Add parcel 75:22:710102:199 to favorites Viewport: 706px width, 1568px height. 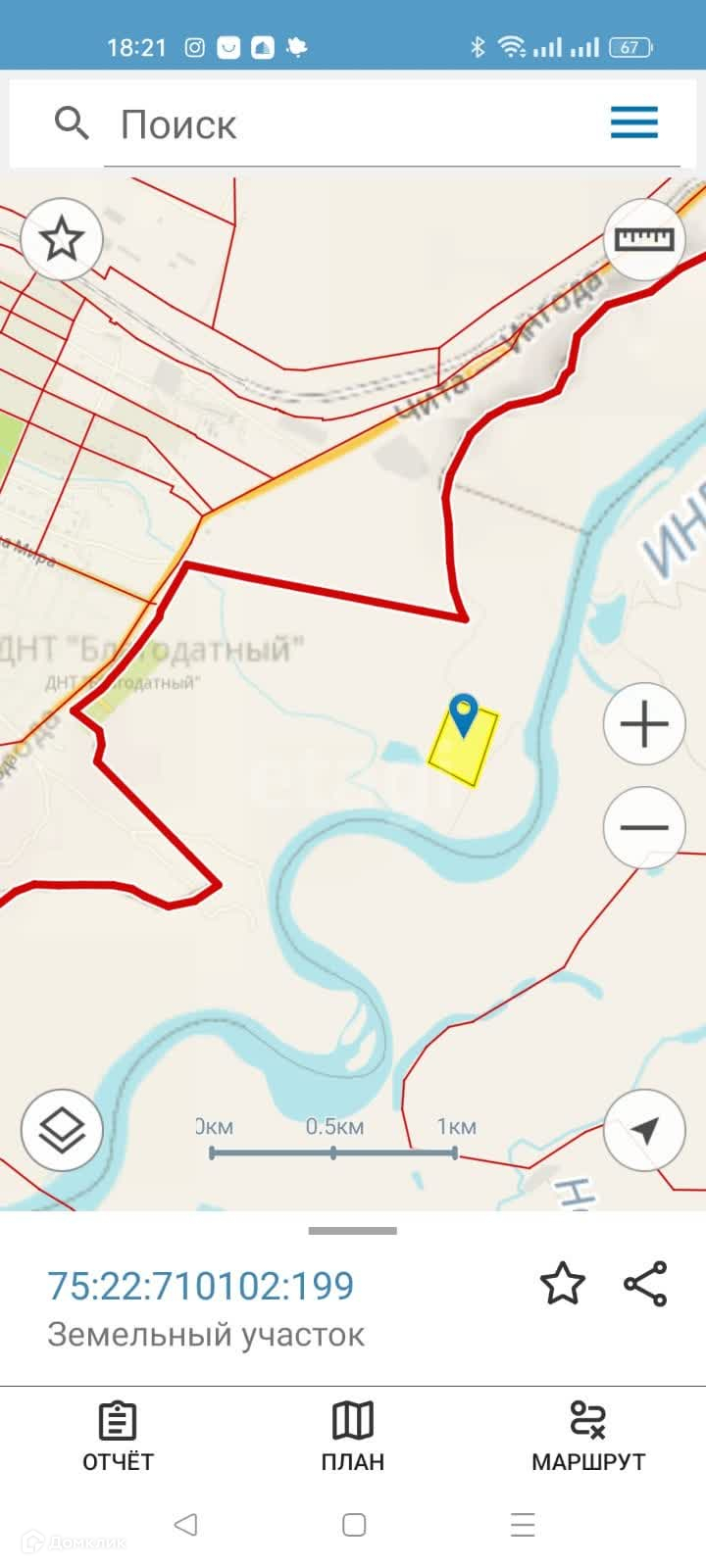click(563, 1284)
